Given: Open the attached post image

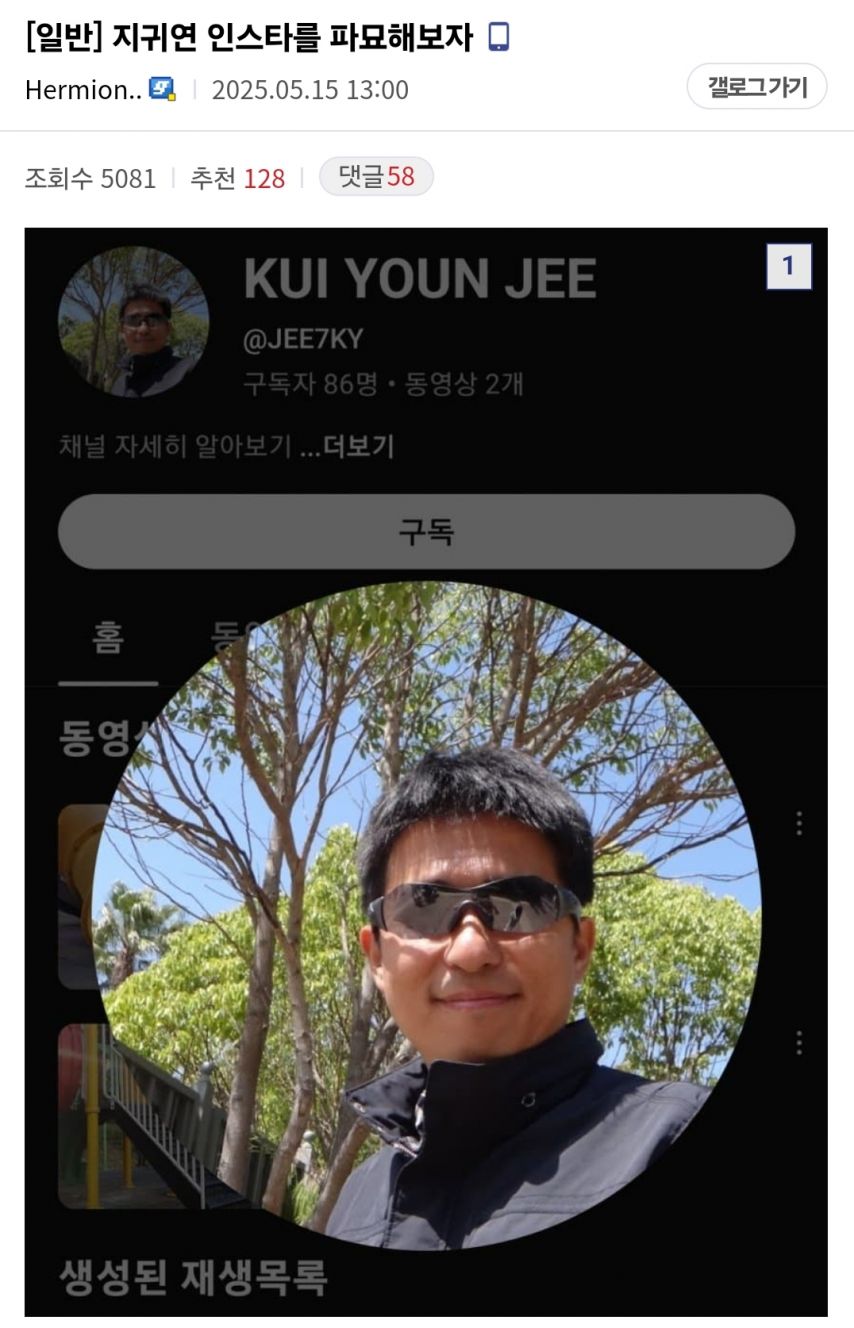Looking at the screenshot, I should (x=426, y=770).
